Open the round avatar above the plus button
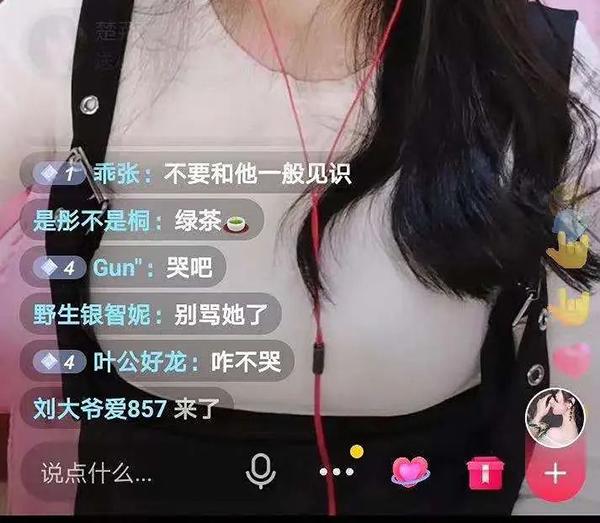Viewport: 600px width, 523px height. [554, 413]
